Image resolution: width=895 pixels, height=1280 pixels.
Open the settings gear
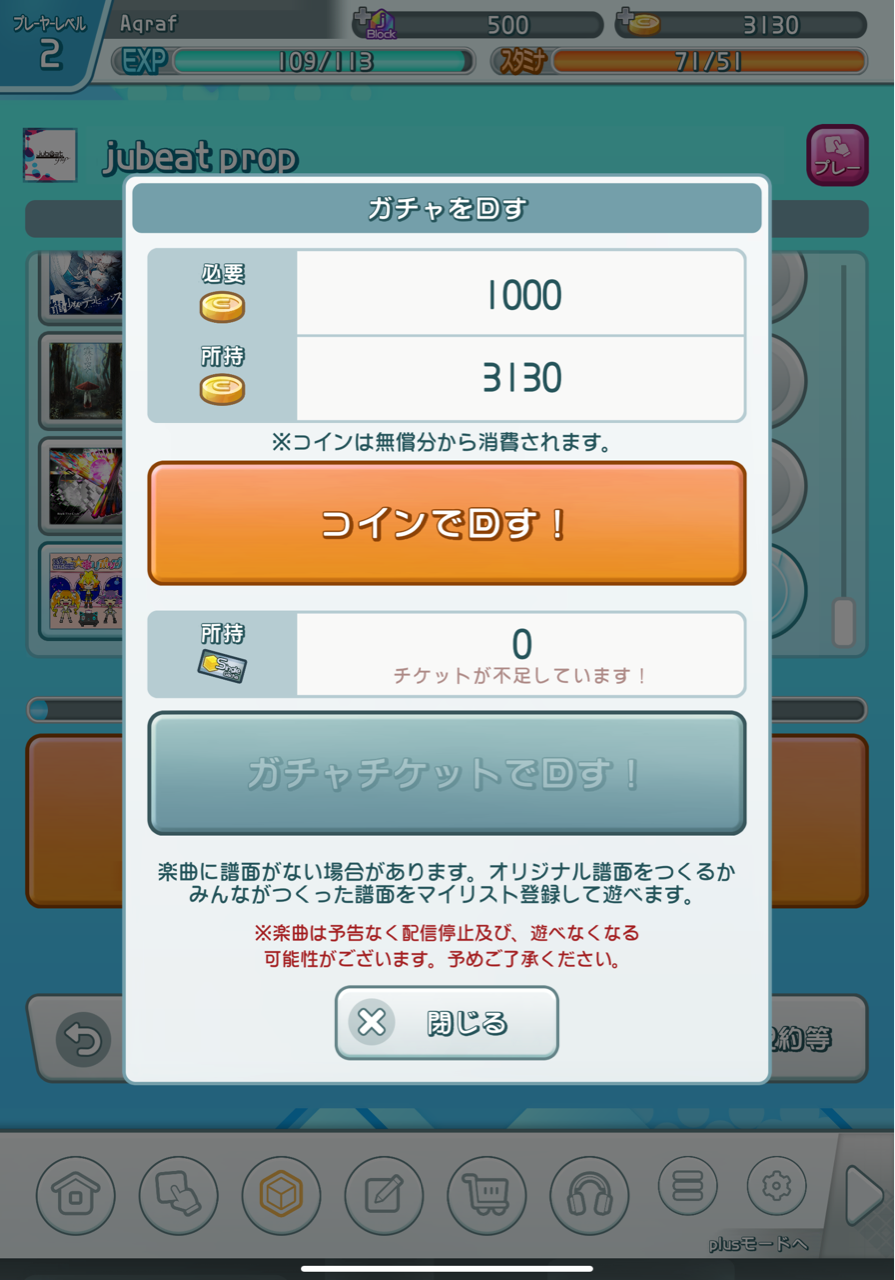coord(776,1186)
